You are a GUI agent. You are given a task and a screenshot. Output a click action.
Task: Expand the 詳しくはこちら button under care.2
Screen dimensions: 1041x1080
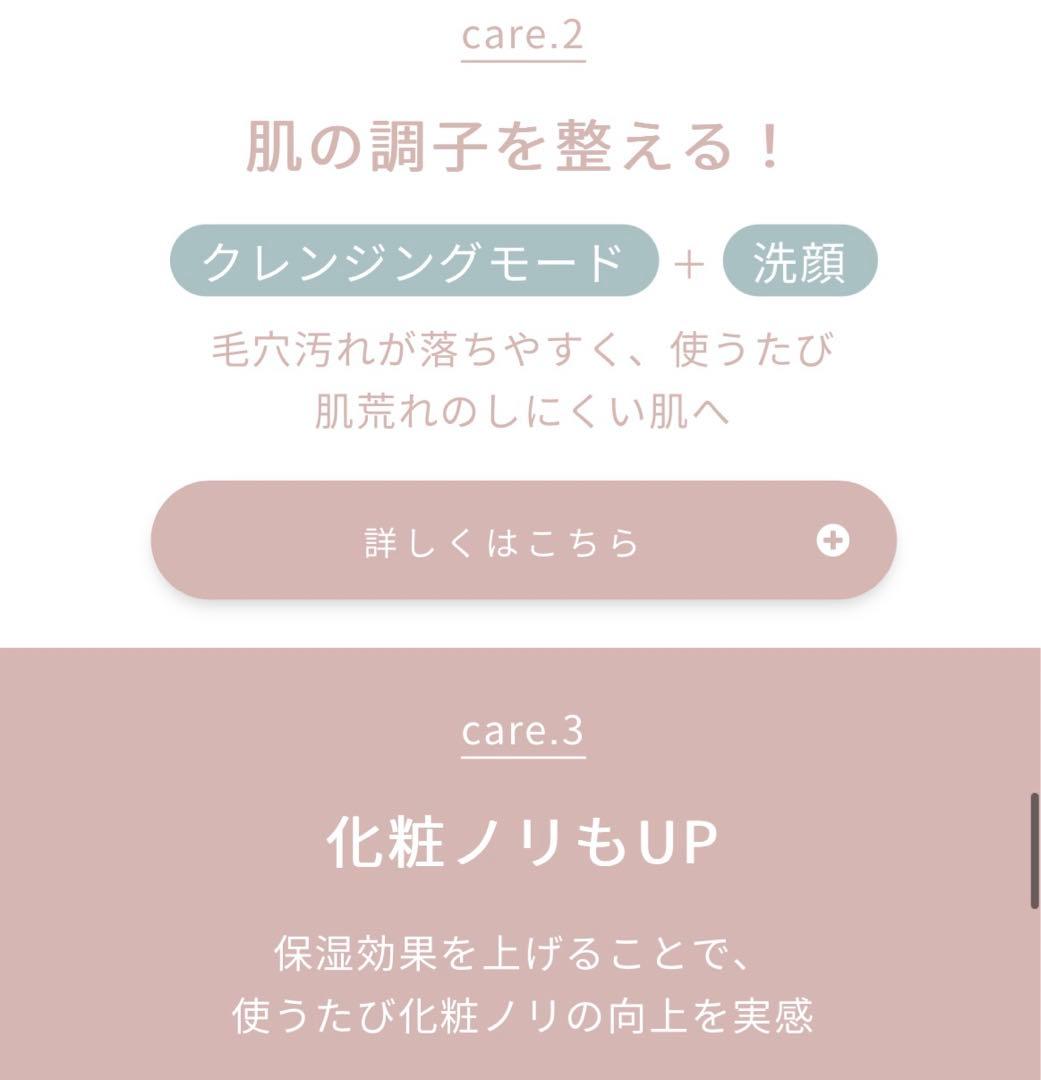pos(523,541)
